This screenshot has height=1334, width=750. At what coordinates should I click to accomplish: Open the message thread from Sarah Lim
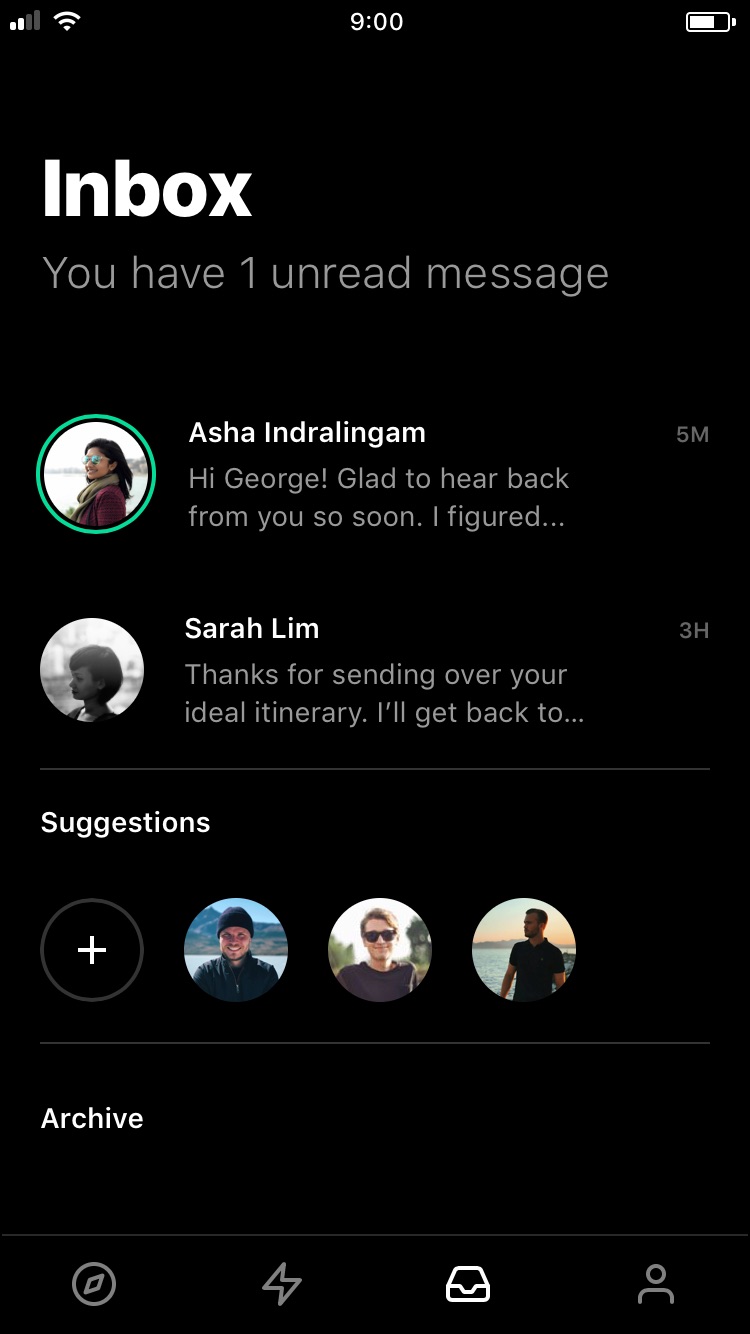click(376, 670)
